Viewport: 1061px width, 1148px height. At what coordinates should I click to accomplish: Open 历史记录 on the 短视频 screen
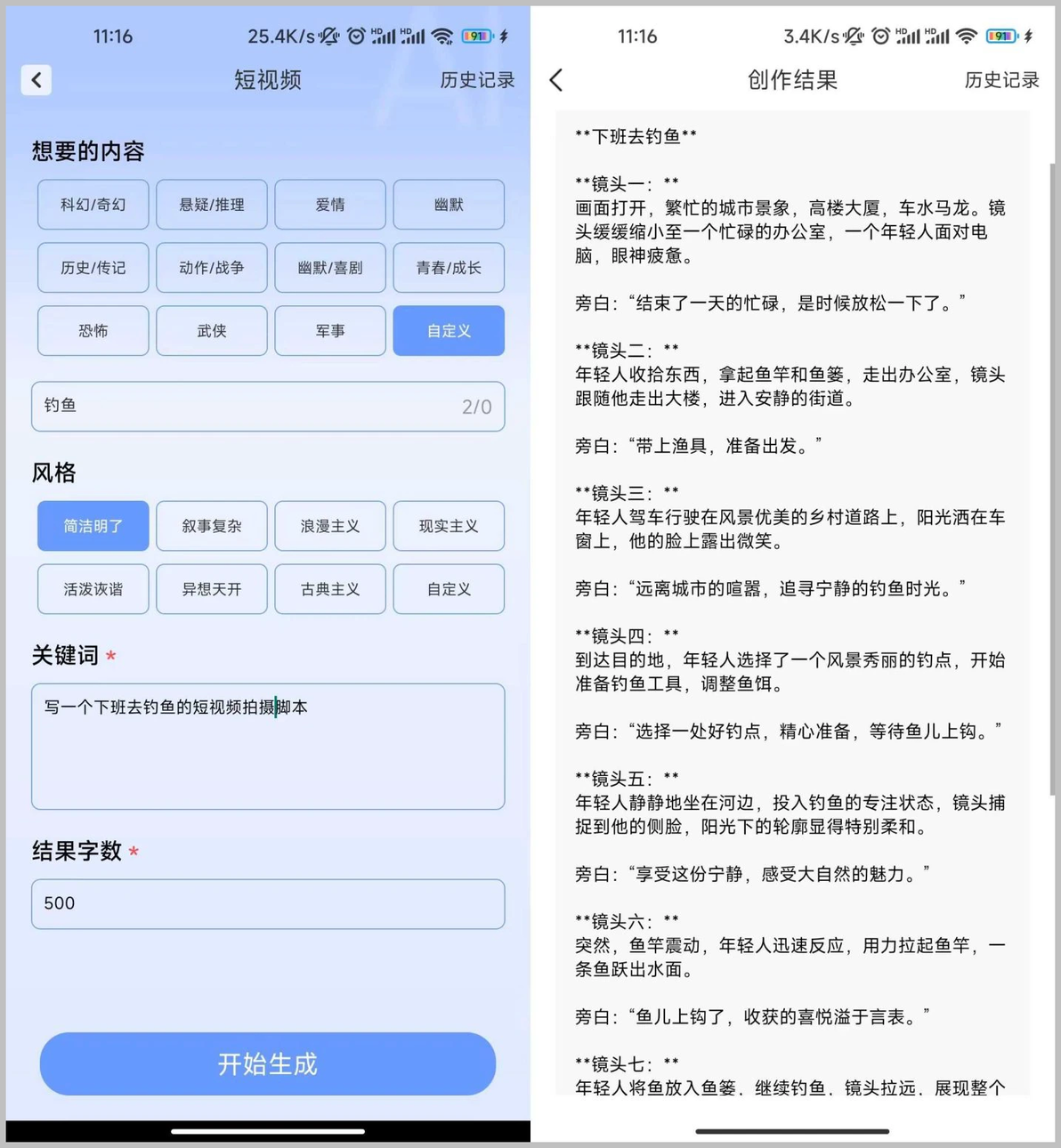(477, 80)
